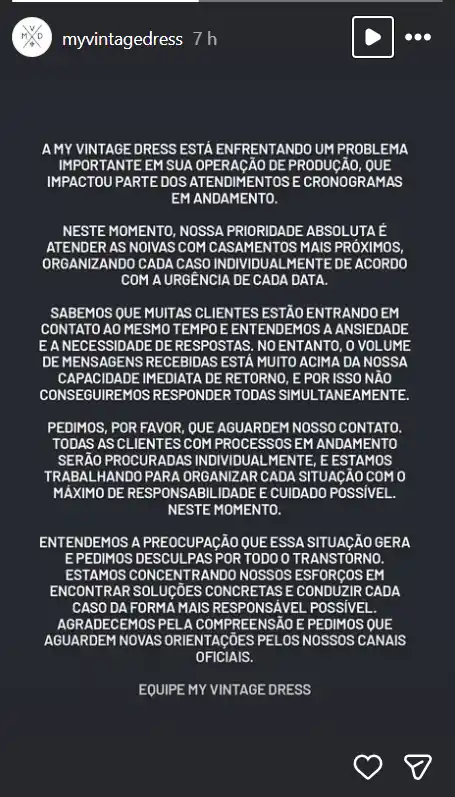Like this story with the heart icon

pyautogui.click(x=368, y=767)
